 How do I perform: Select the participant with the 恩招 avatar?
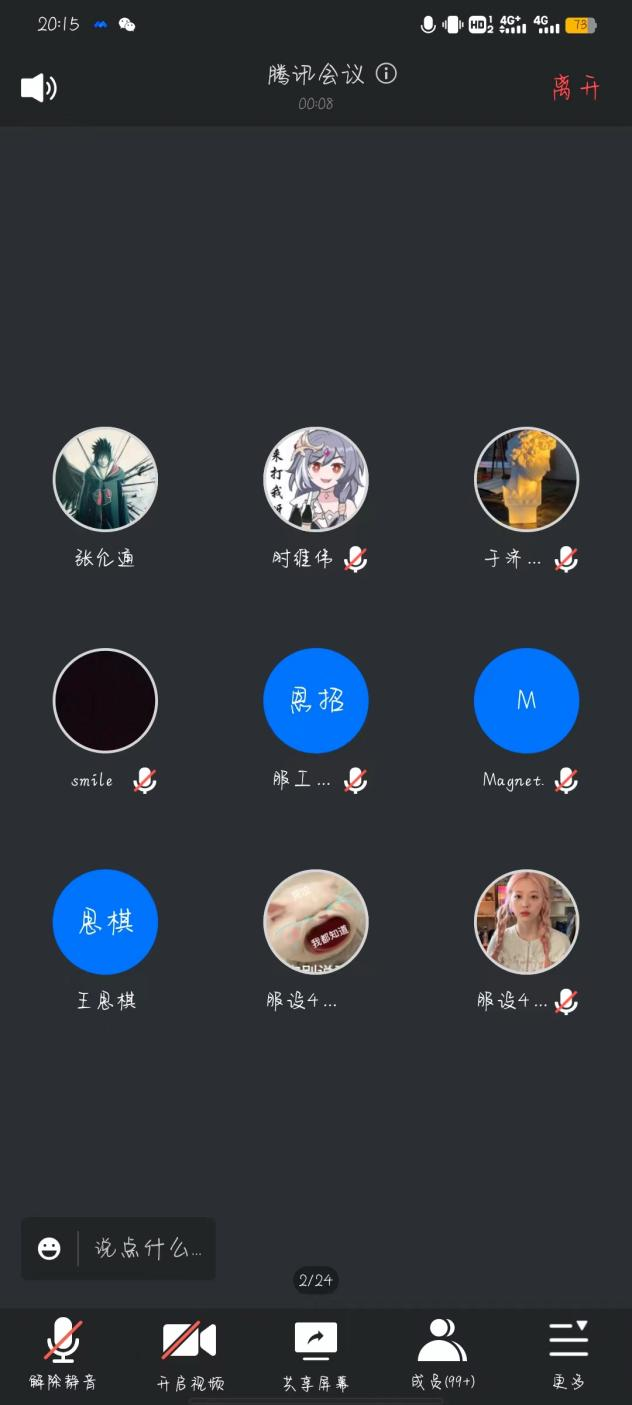pyautogui.click(x=316, y=701)
